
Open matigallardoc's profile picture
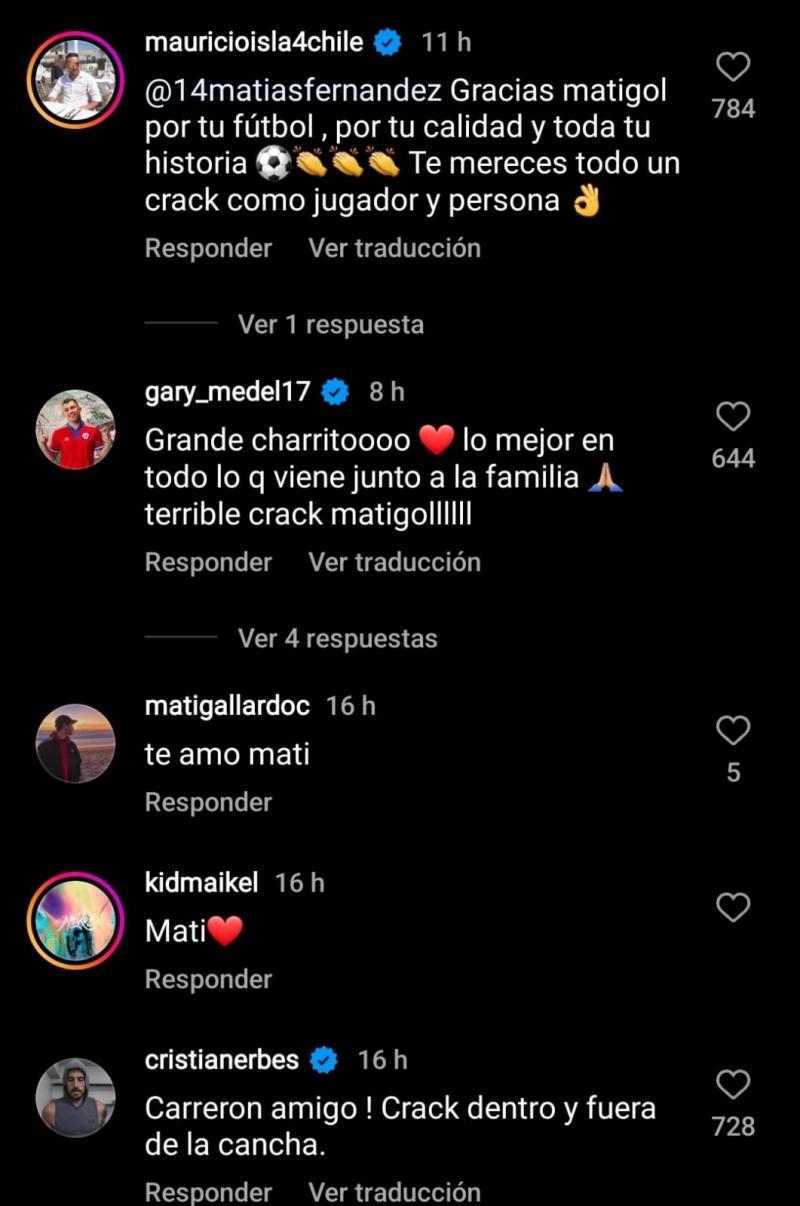75,740
